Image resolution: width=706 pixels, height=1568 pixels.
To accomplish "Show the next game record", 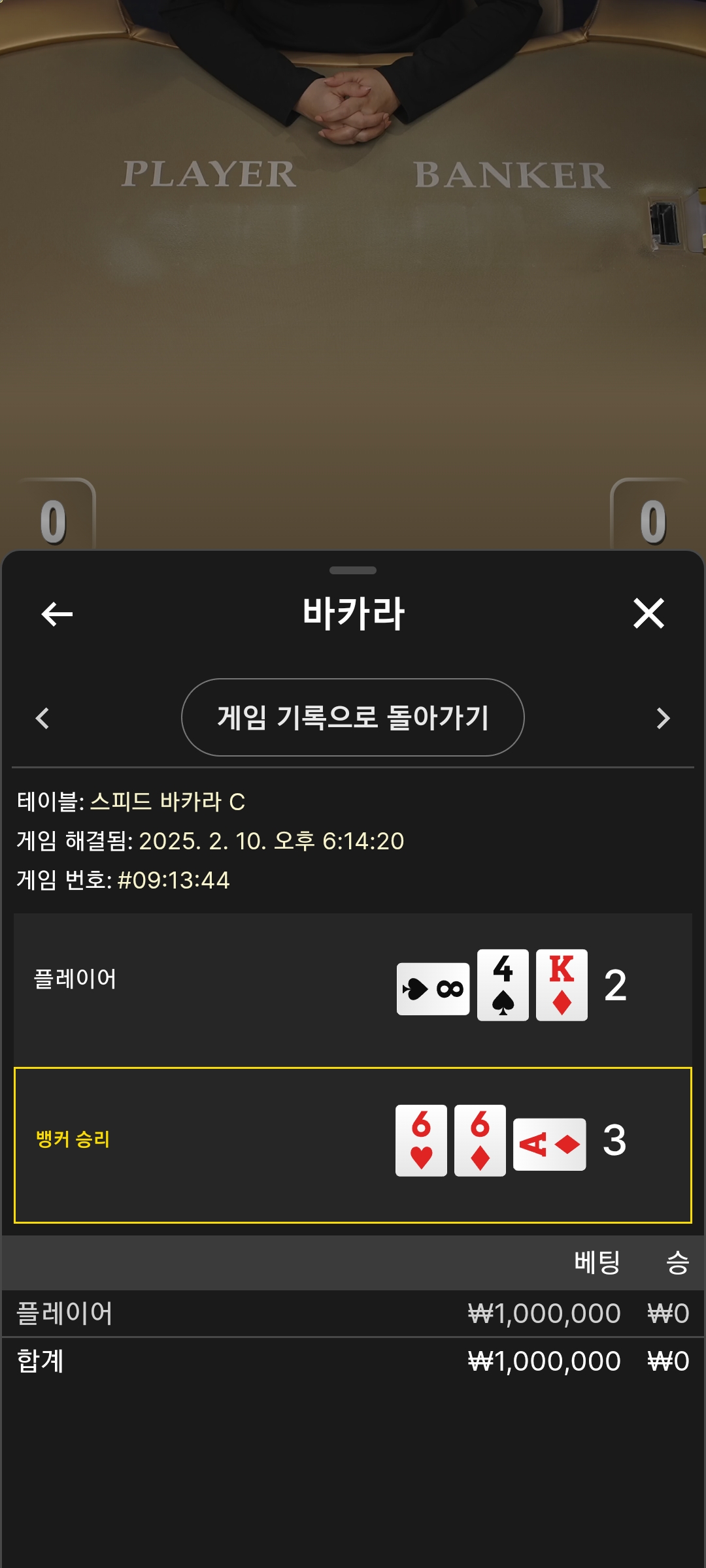I will coord(663,718).
